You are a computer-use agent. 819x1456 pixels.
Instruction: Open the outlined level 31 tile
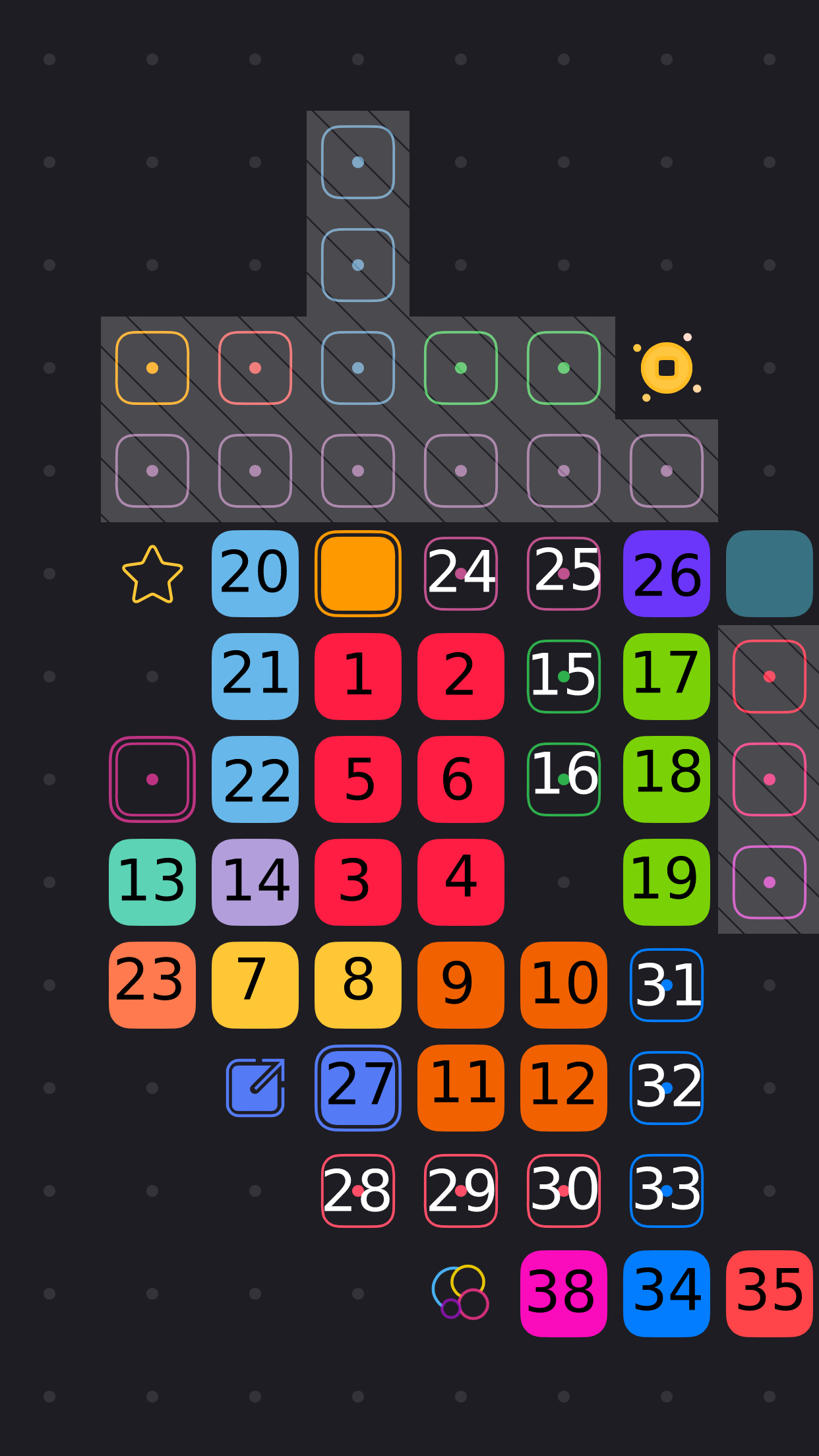click(x=667, y=985)
